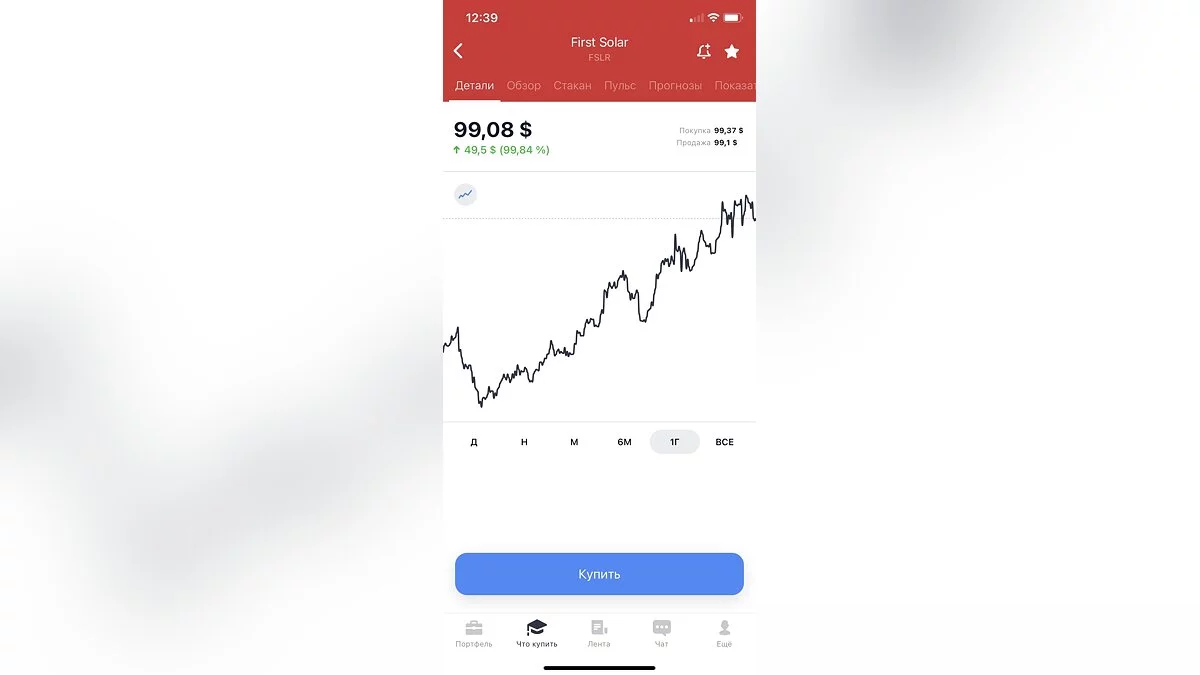Viewport: 1200px width, 675px height.
Task: Switch to the Обзор tab
Action: tap(523, 86)
